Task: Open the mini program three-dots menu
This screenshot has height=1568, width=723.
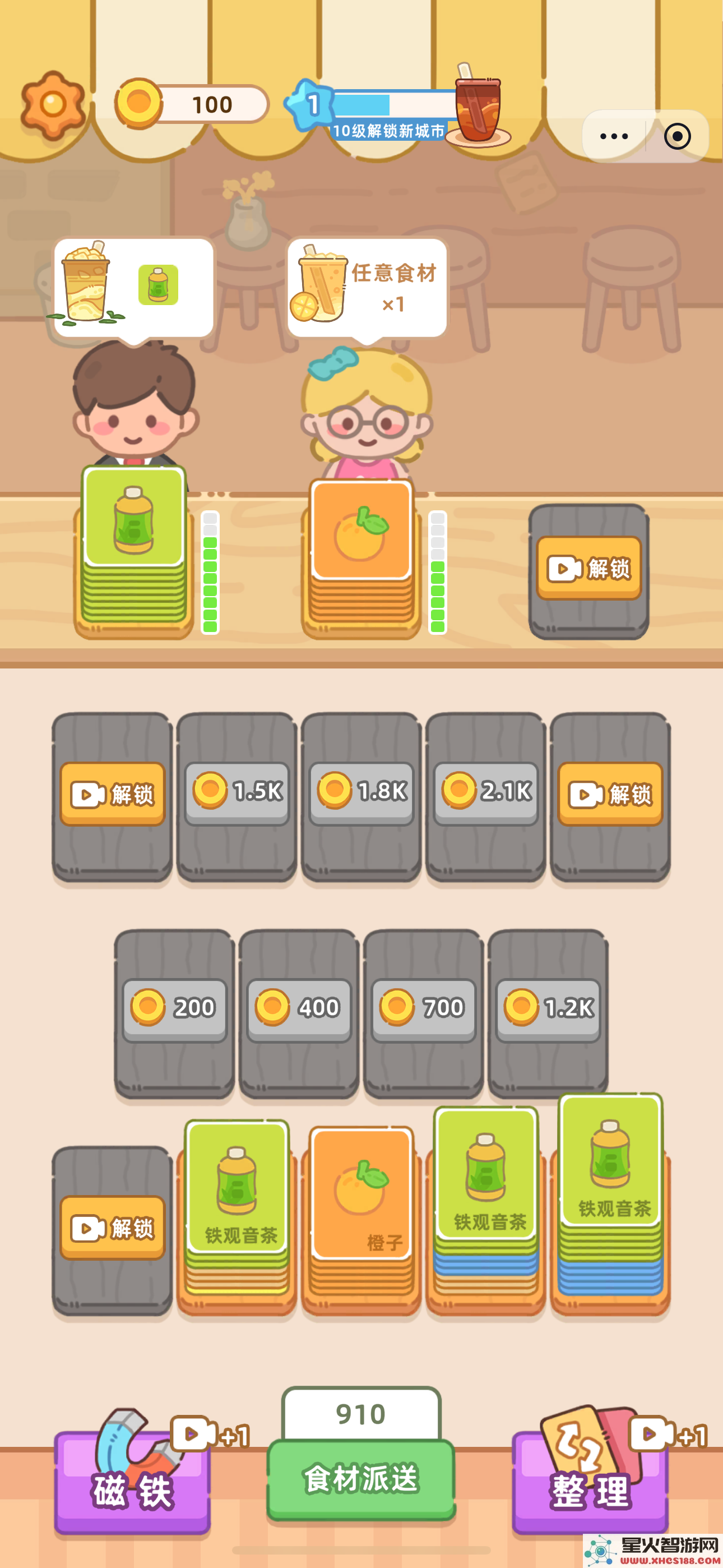Action: tap(614, 136)
